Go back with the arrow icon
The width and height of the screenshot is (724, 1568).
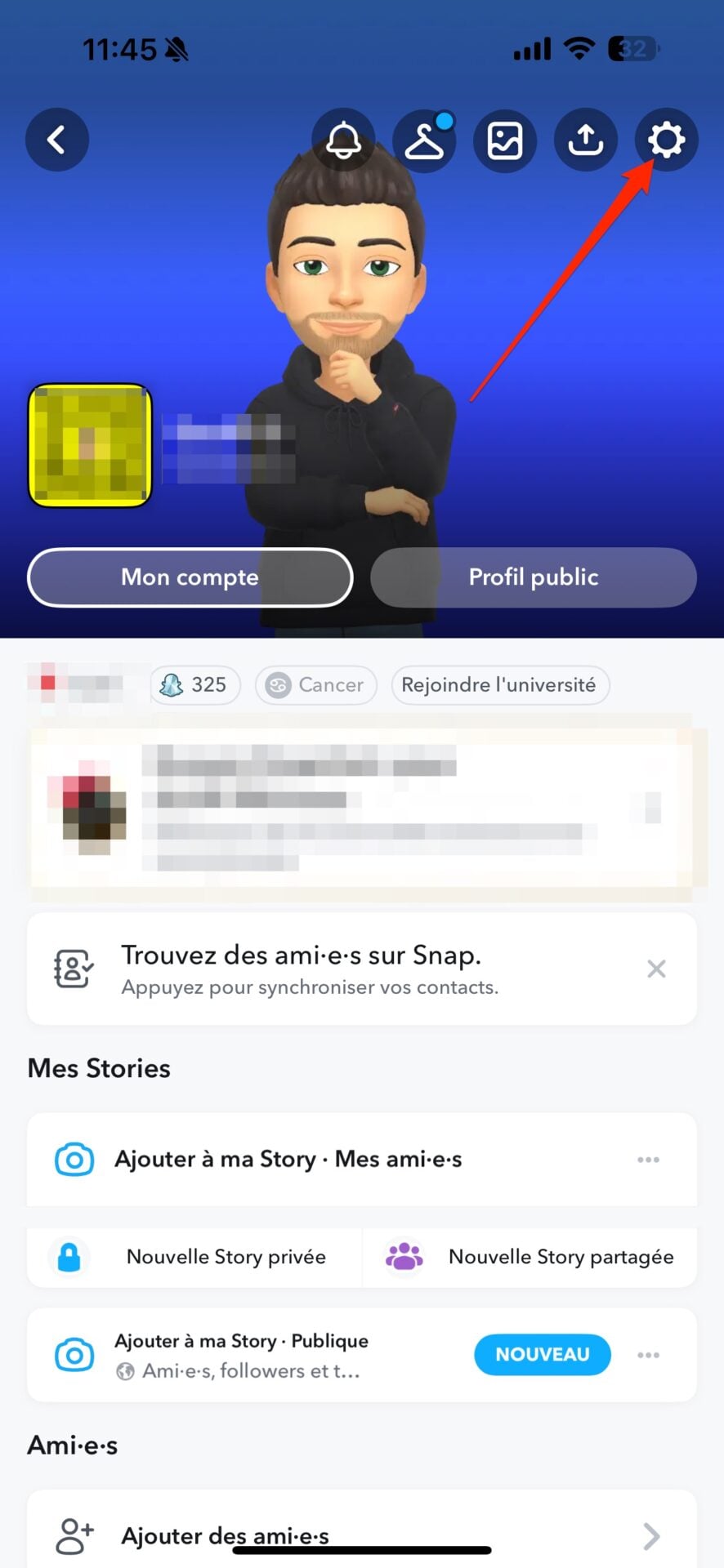click(56, 140)
